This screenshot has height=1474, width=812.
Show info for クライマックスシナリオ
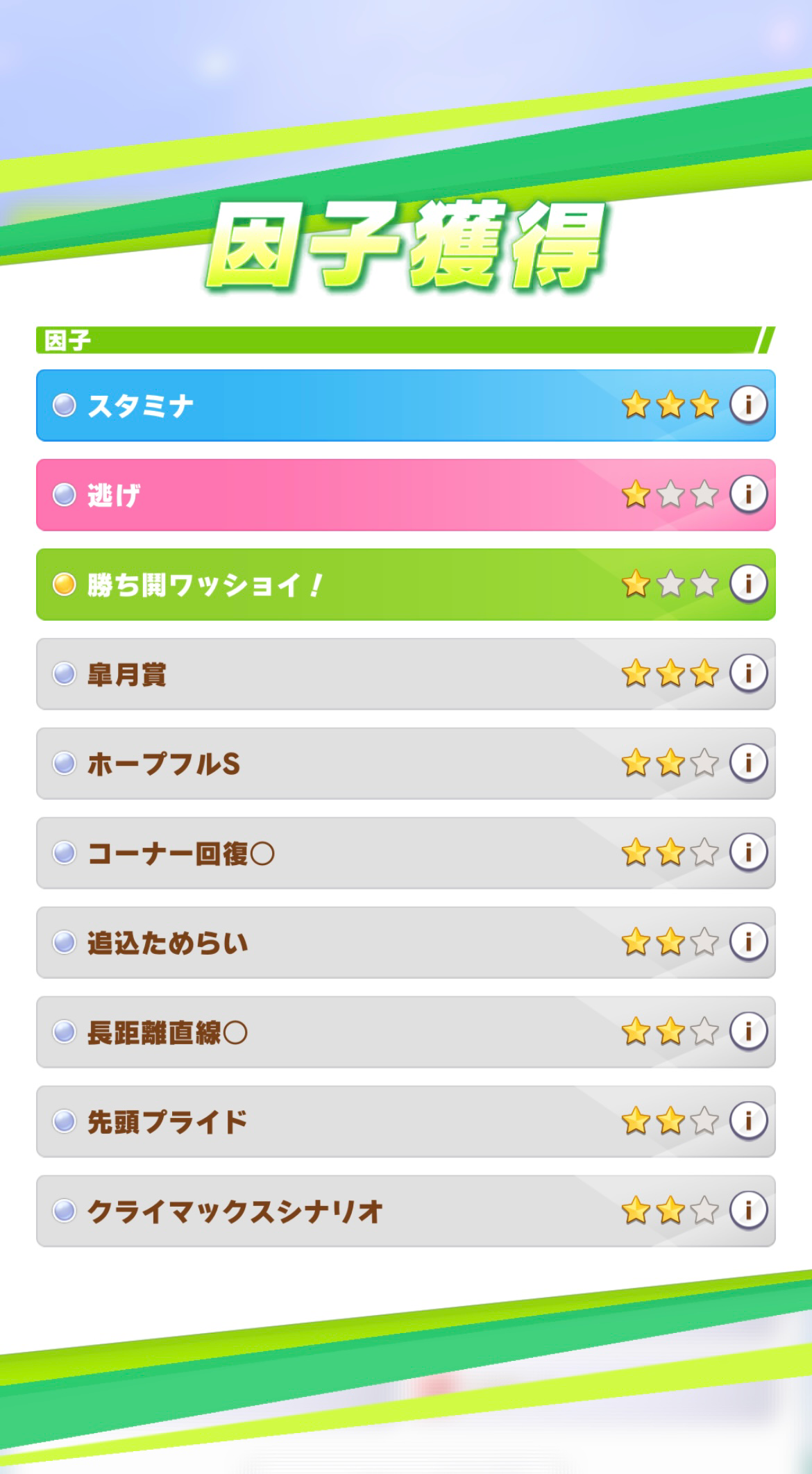coord(748,1209)
